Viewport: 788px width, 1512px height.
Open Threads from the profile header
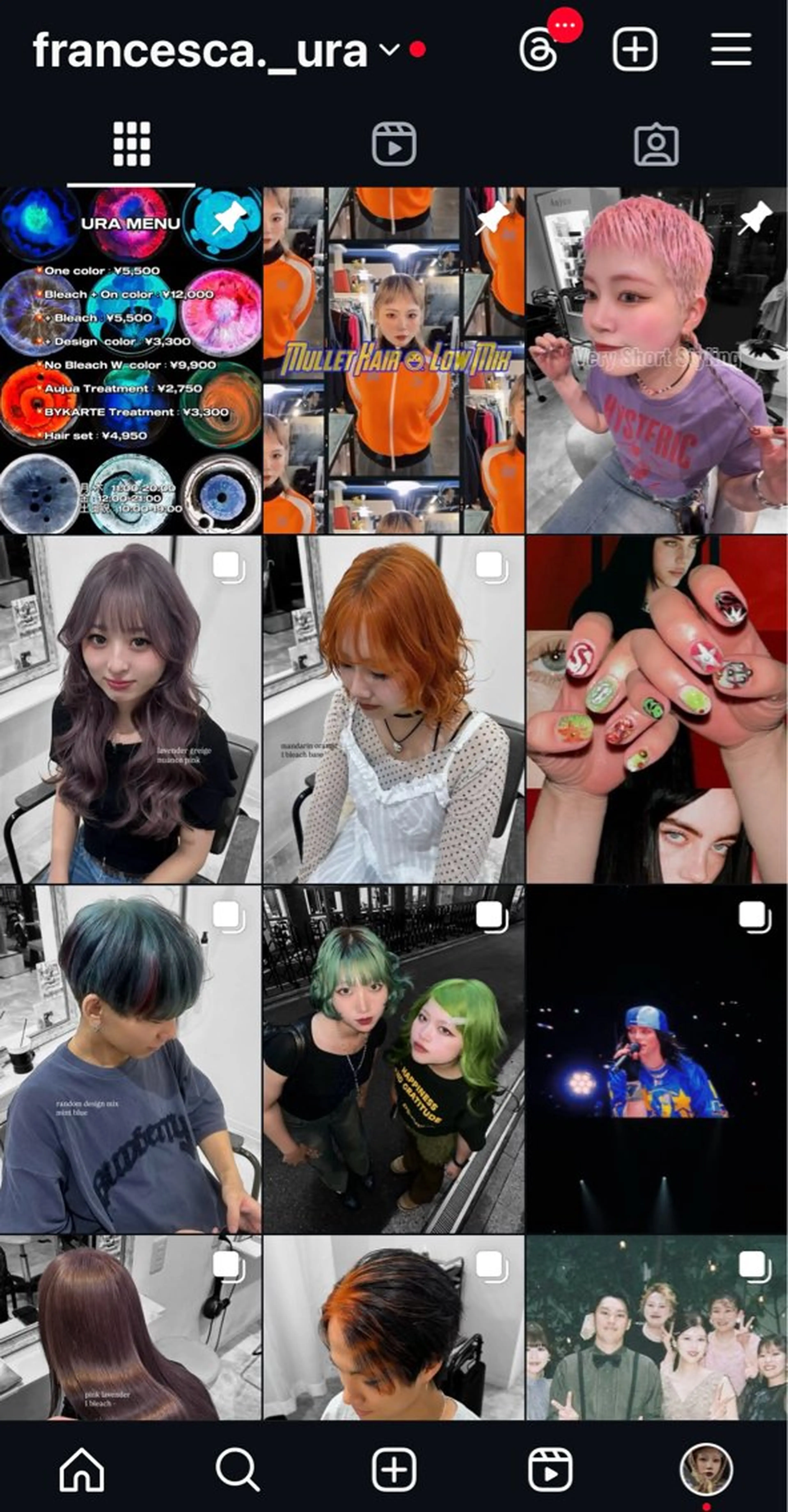(x=538, y=50)
